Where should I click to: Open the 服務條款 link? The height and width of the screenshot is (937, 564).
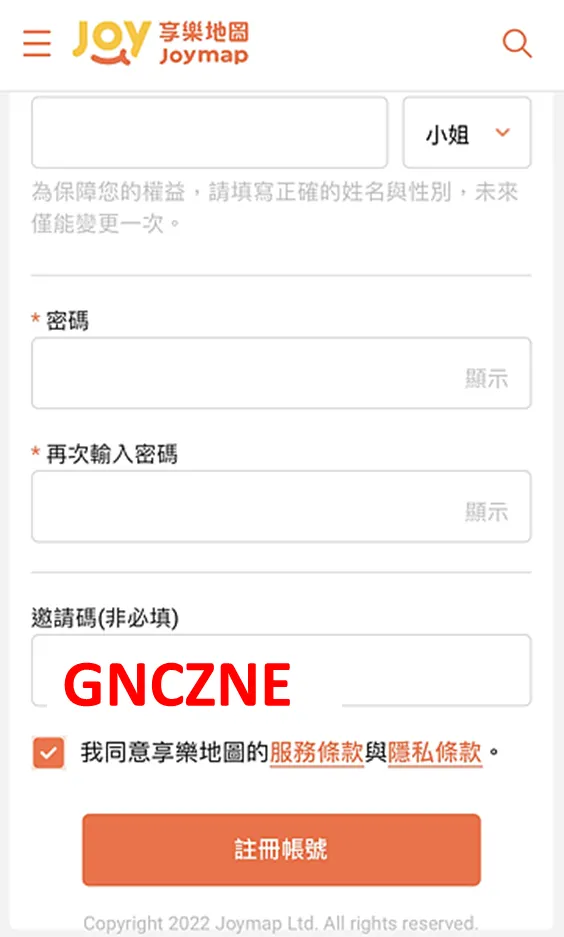[x=317, y=752]
